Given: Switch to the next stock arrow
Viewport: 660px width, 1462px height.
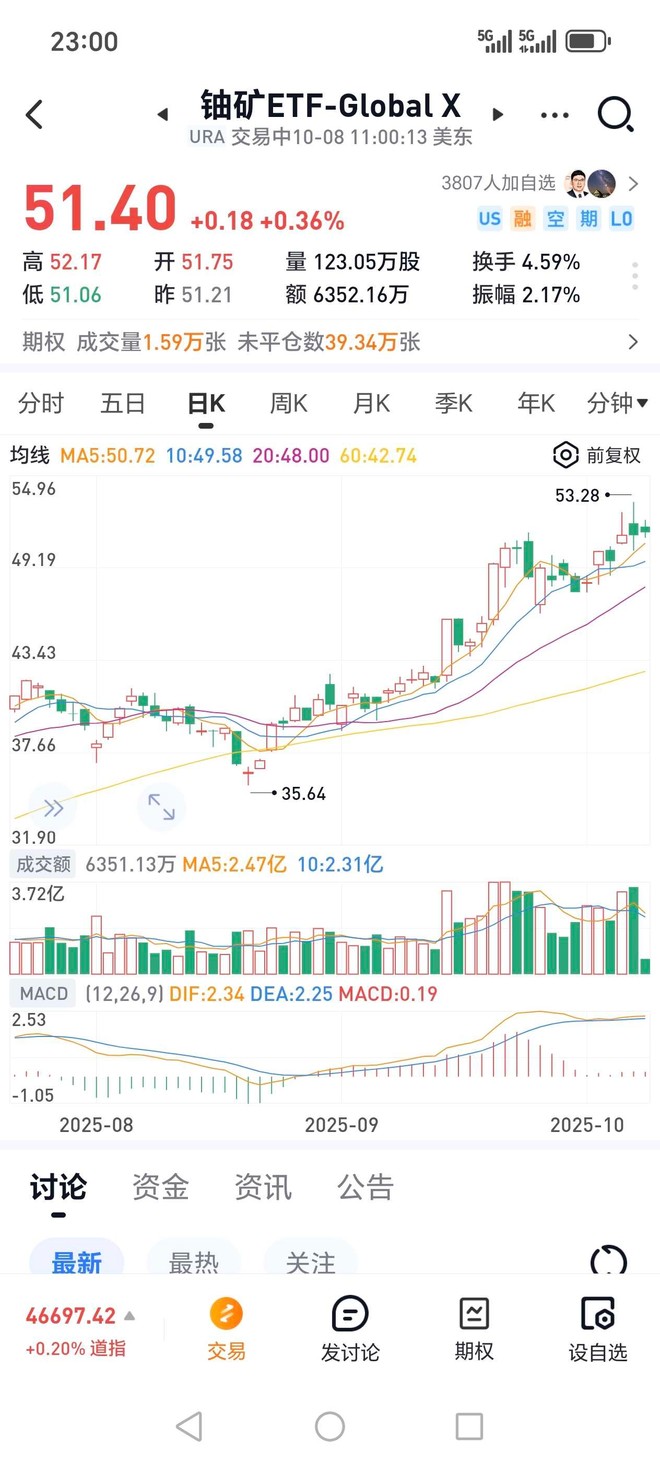Looking at the screenshot, I should click(498, 115).
